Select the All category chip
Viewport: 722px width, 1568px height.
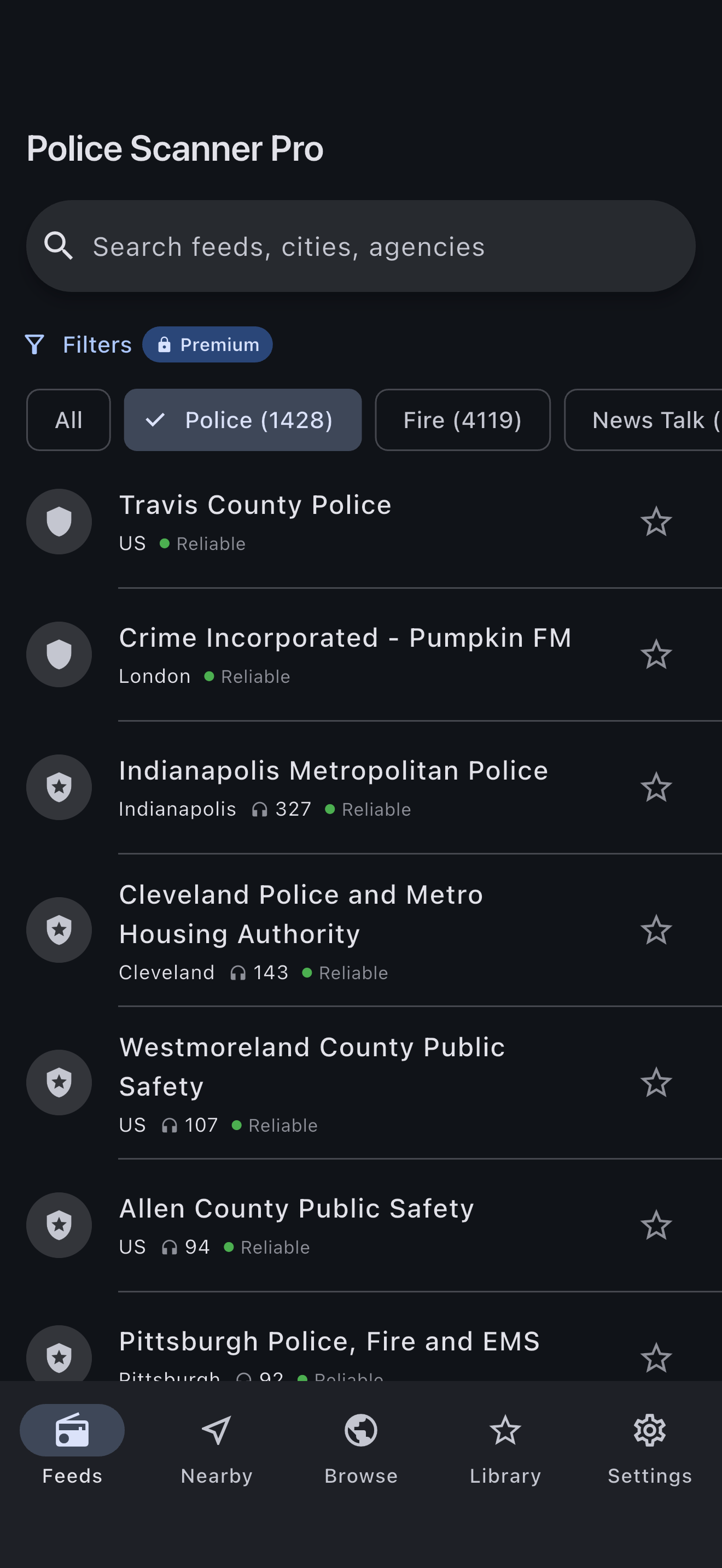coord(68,420)
